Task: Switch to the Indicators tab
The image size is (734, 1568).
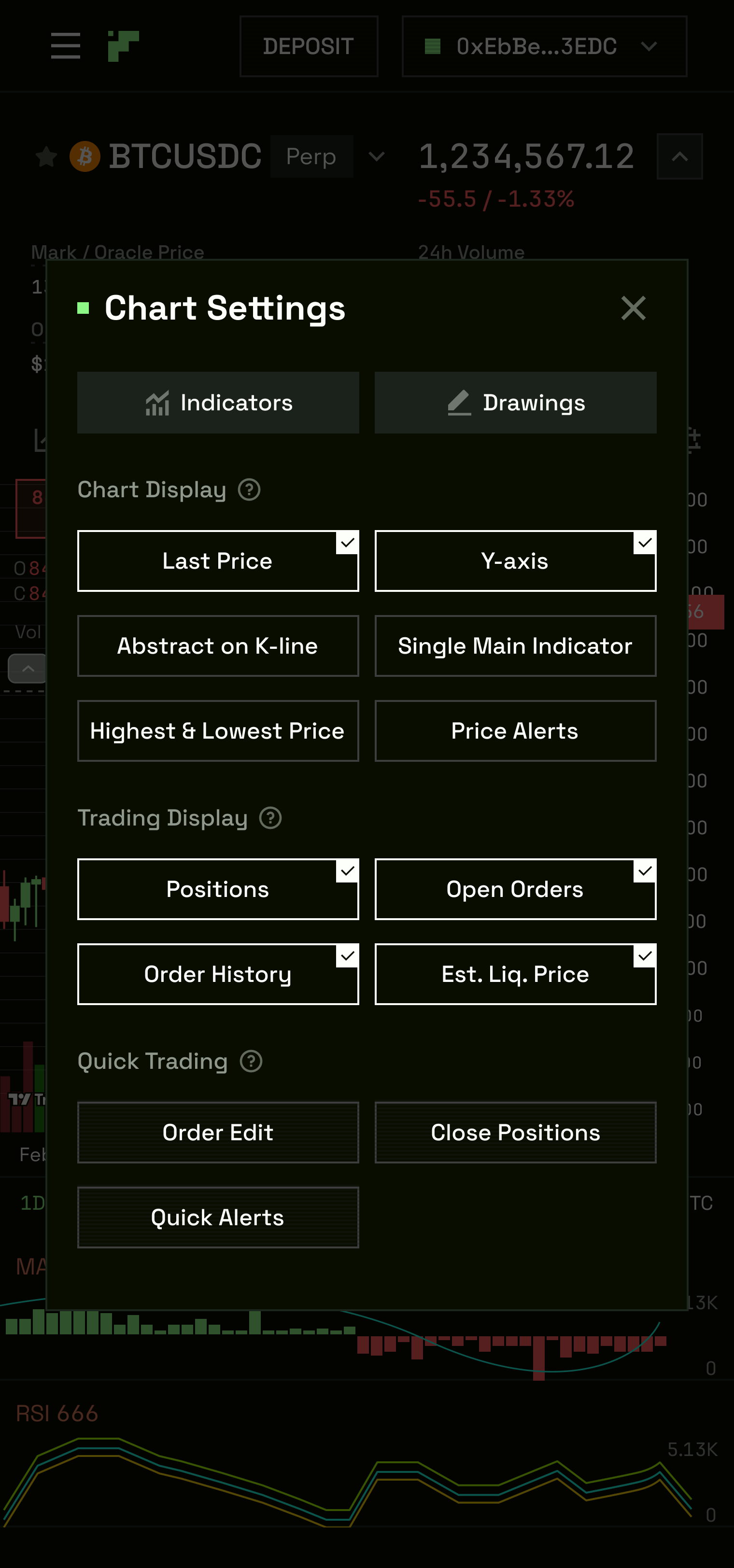Action: click(218, 402)
